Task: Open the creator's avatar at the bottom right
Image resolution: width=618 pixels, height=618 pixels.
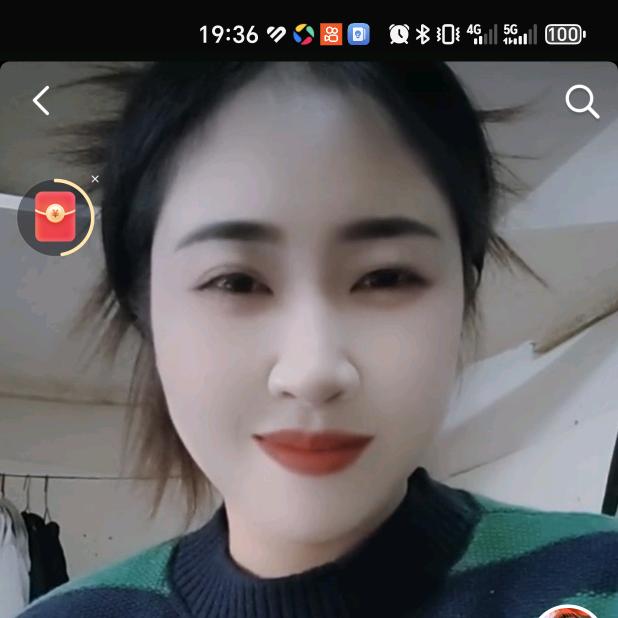Action: [567, 611]
